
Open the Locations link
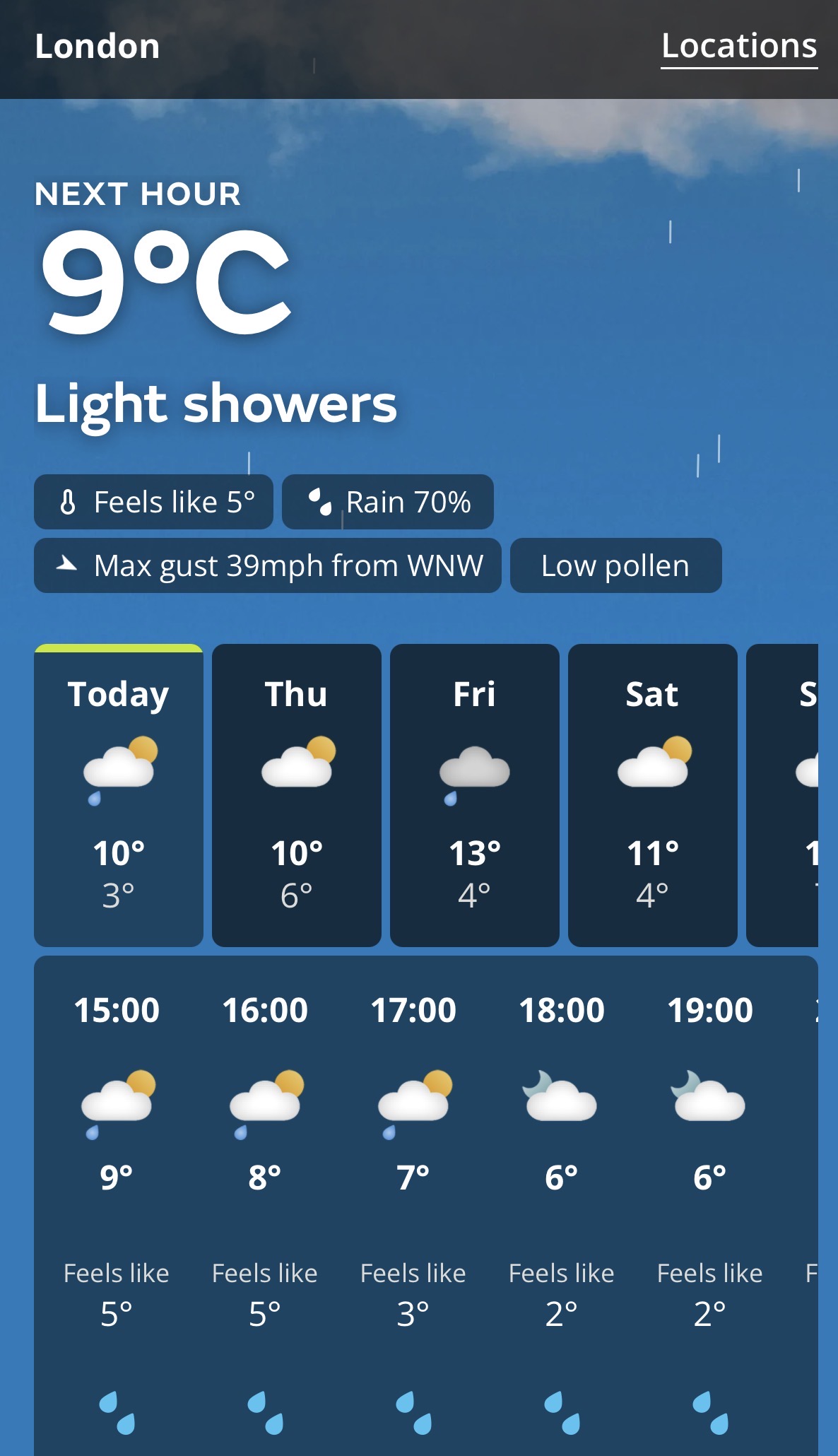pos(739,47)
